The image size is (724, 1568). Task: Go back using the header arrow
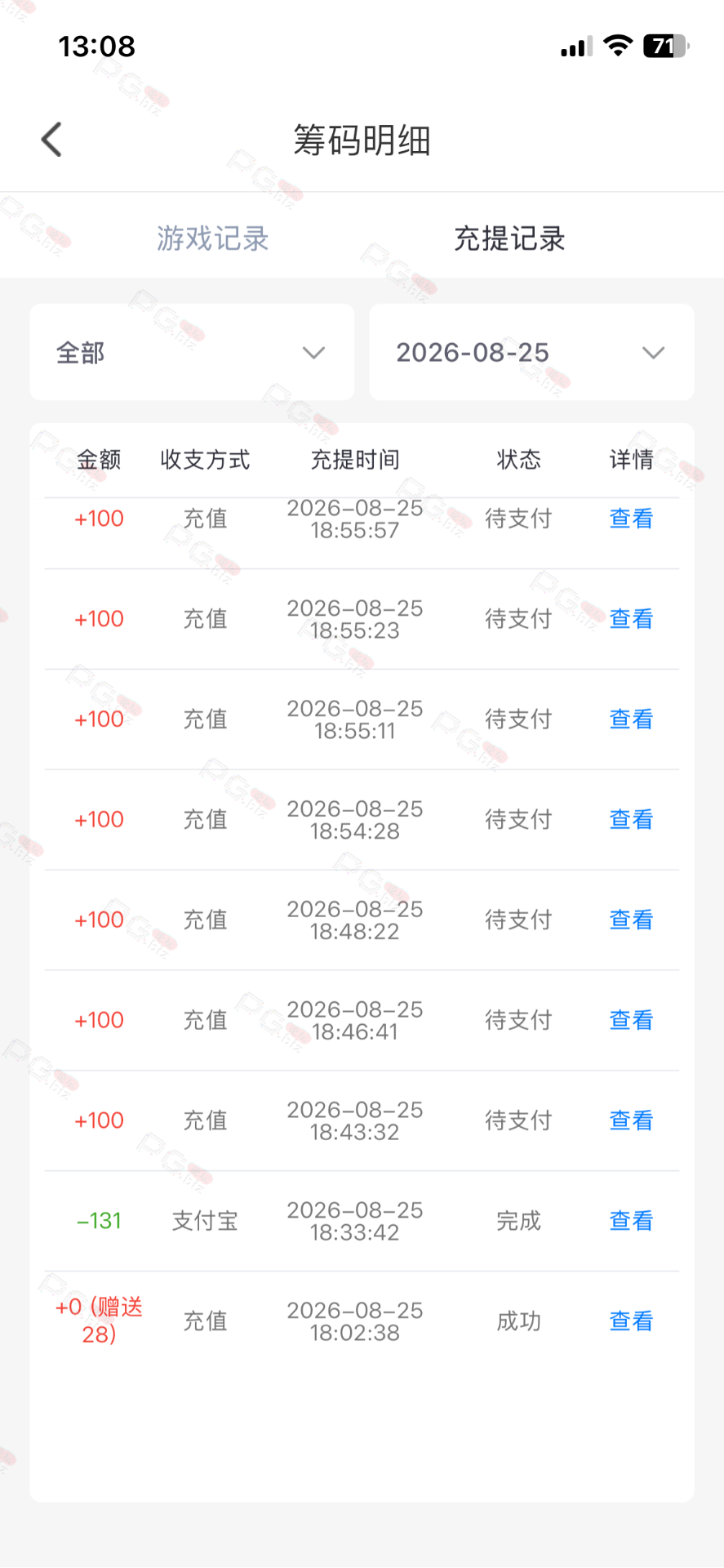point(51,140)
